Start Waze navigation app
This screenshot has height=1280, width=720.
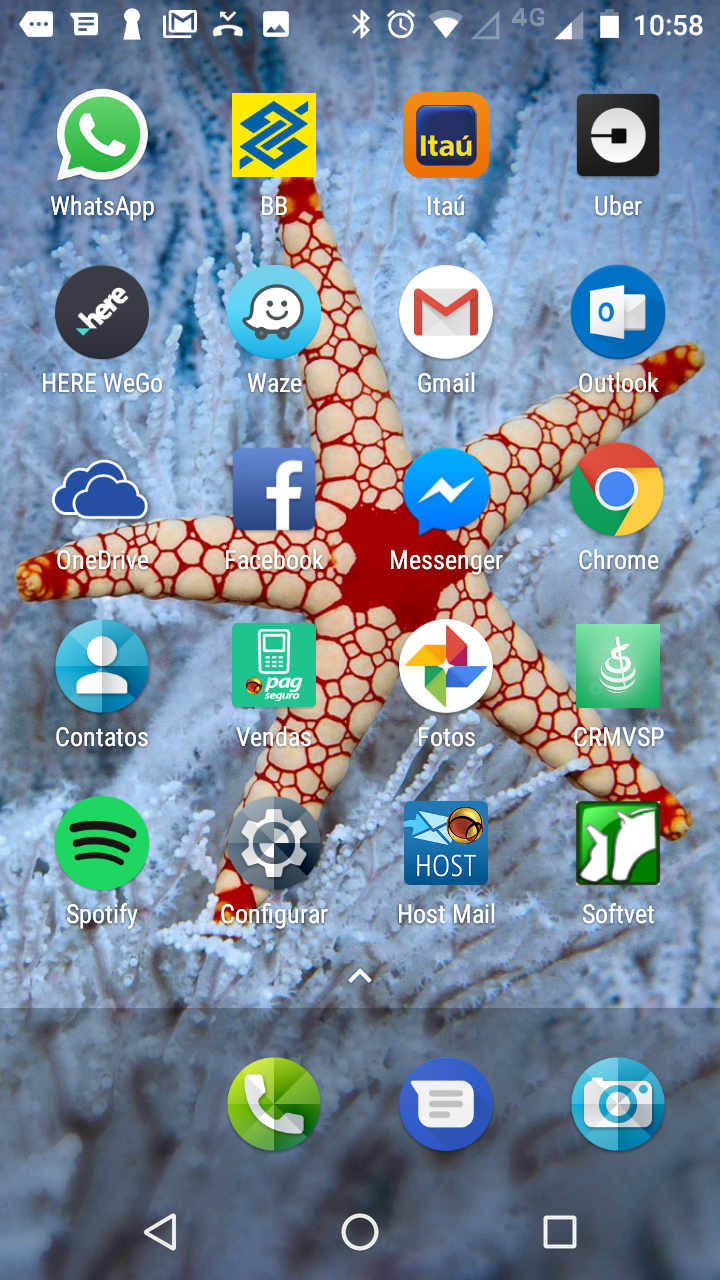tap(274, 313)
